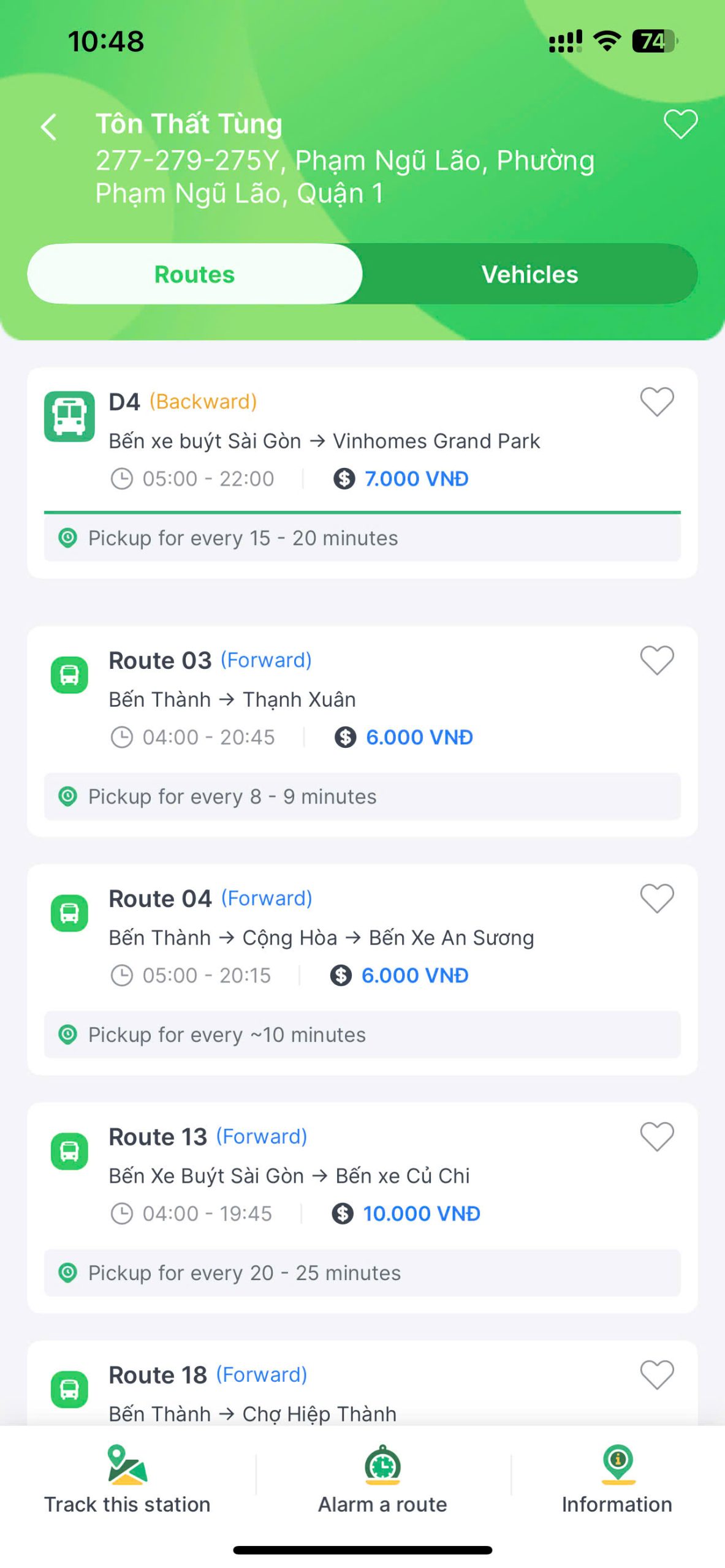Go back using the header arrow
This screenshot has height=1568, width=725.
[x=49, y=127]
